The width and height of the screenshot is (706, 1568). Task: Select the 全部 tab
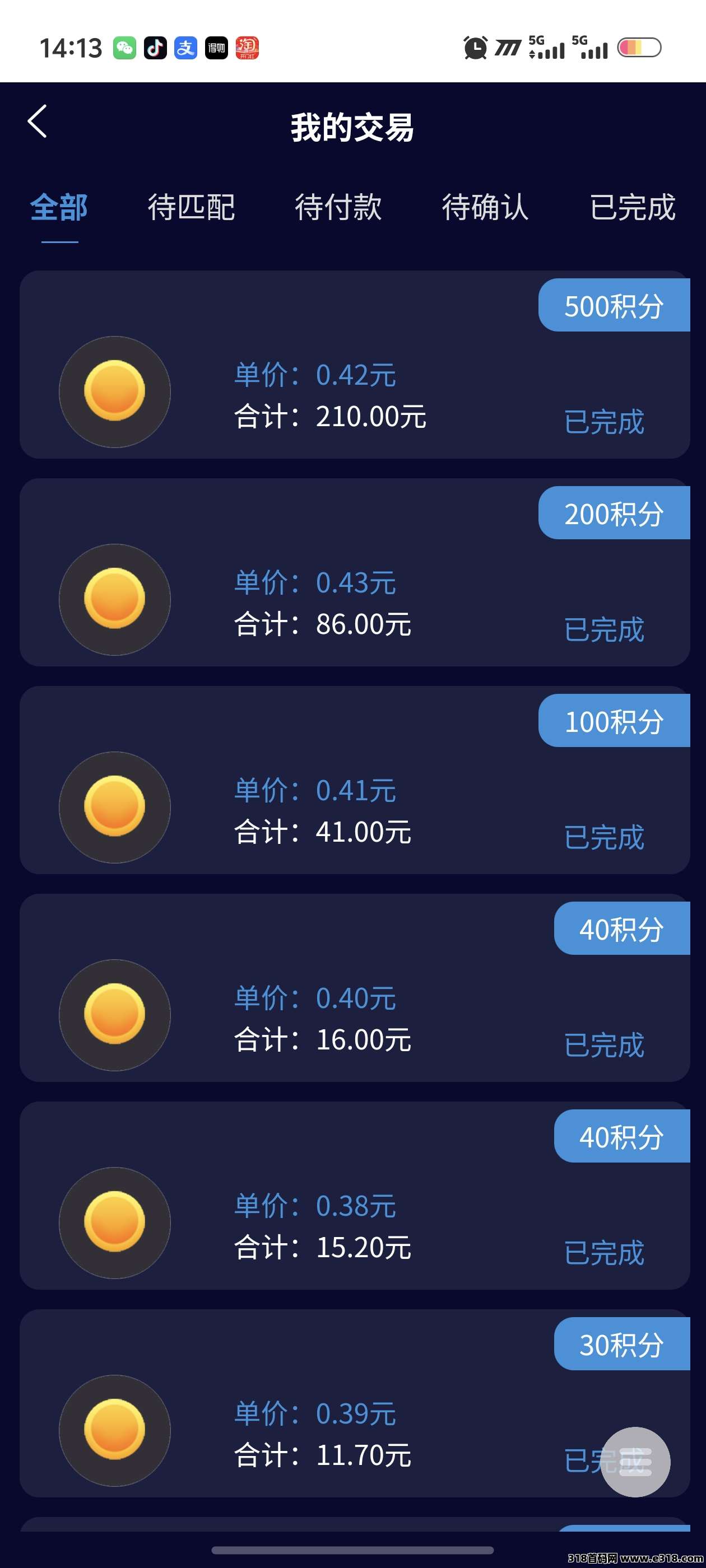(59, 208)
